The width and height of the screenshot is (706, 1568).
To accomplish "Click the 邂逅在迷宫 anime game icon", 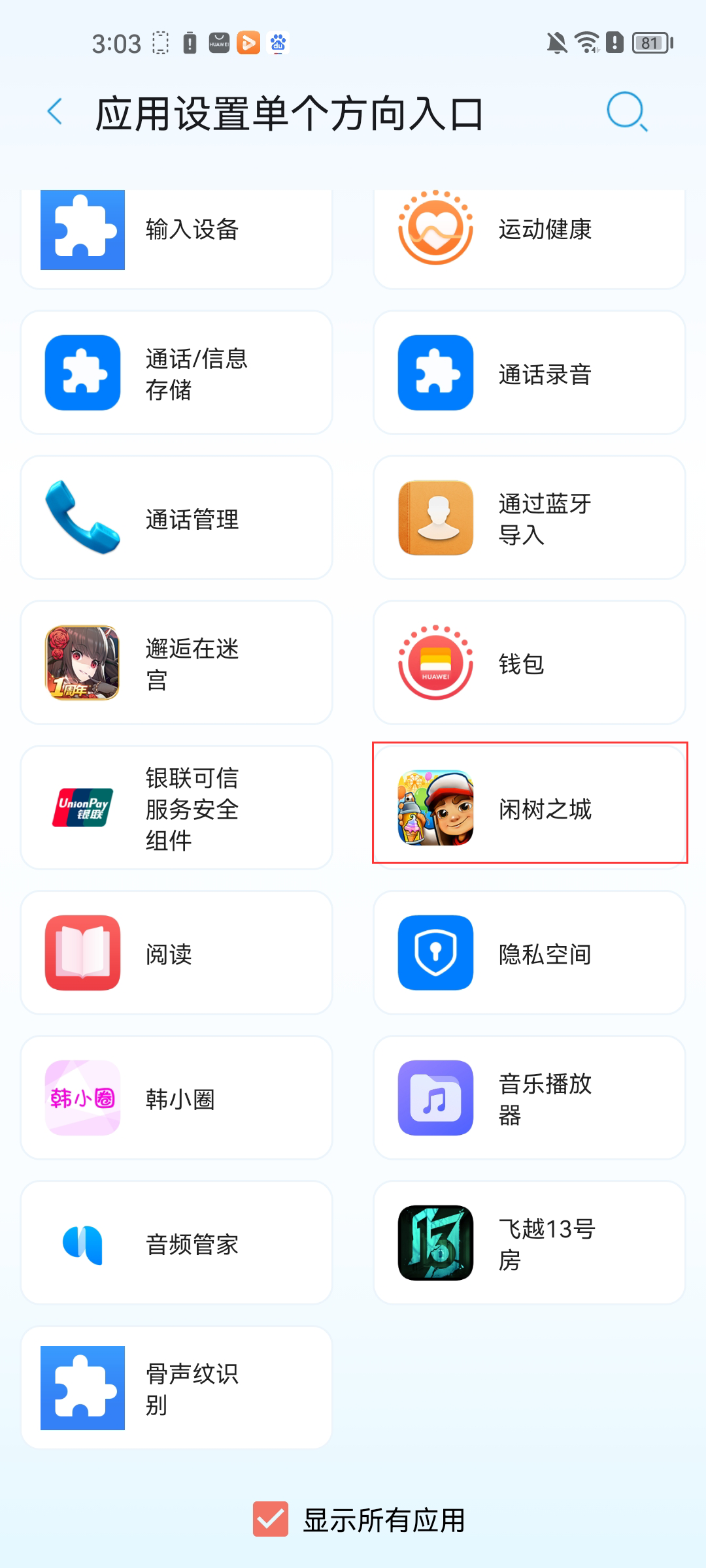I will click(82, 663).
